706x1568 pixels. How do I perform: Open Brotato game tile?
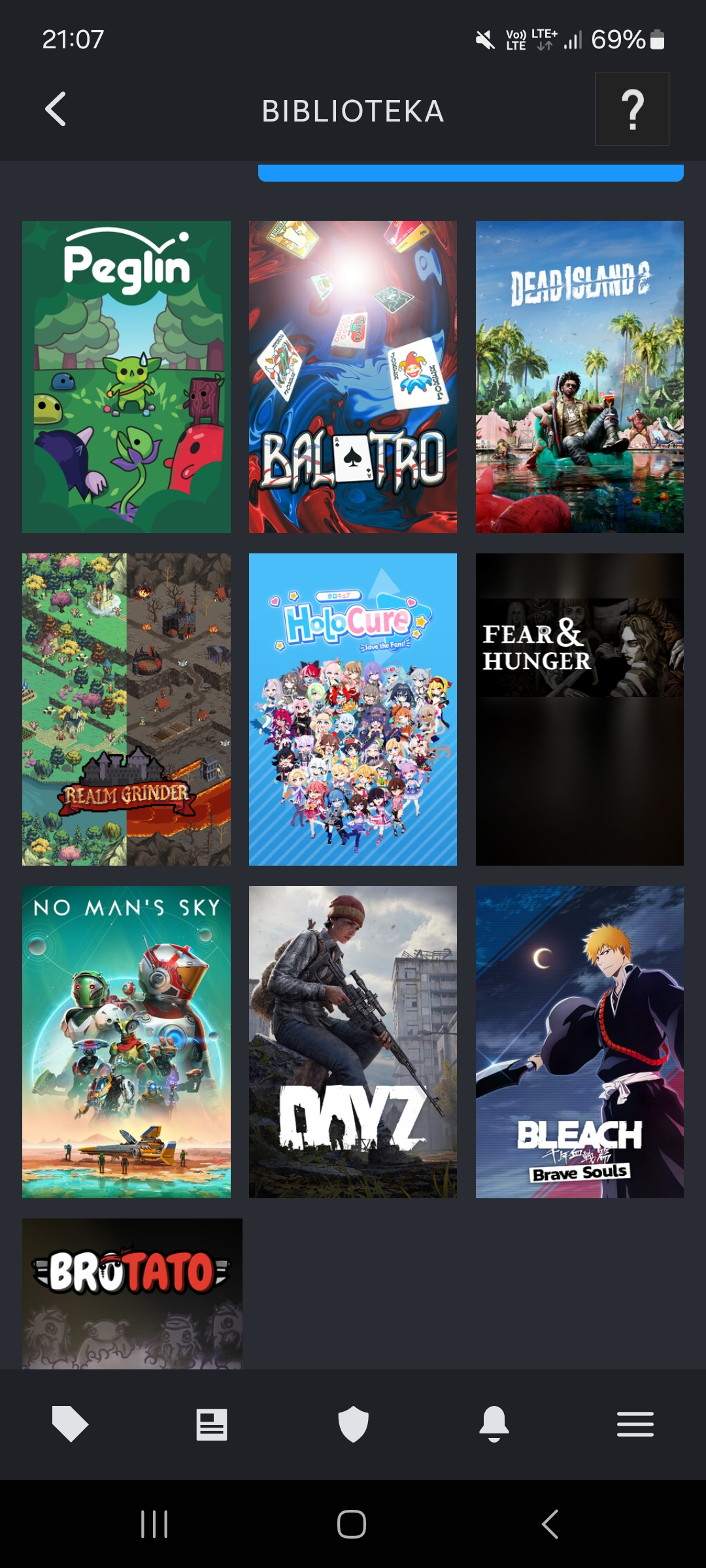[x=132, y=1294]
